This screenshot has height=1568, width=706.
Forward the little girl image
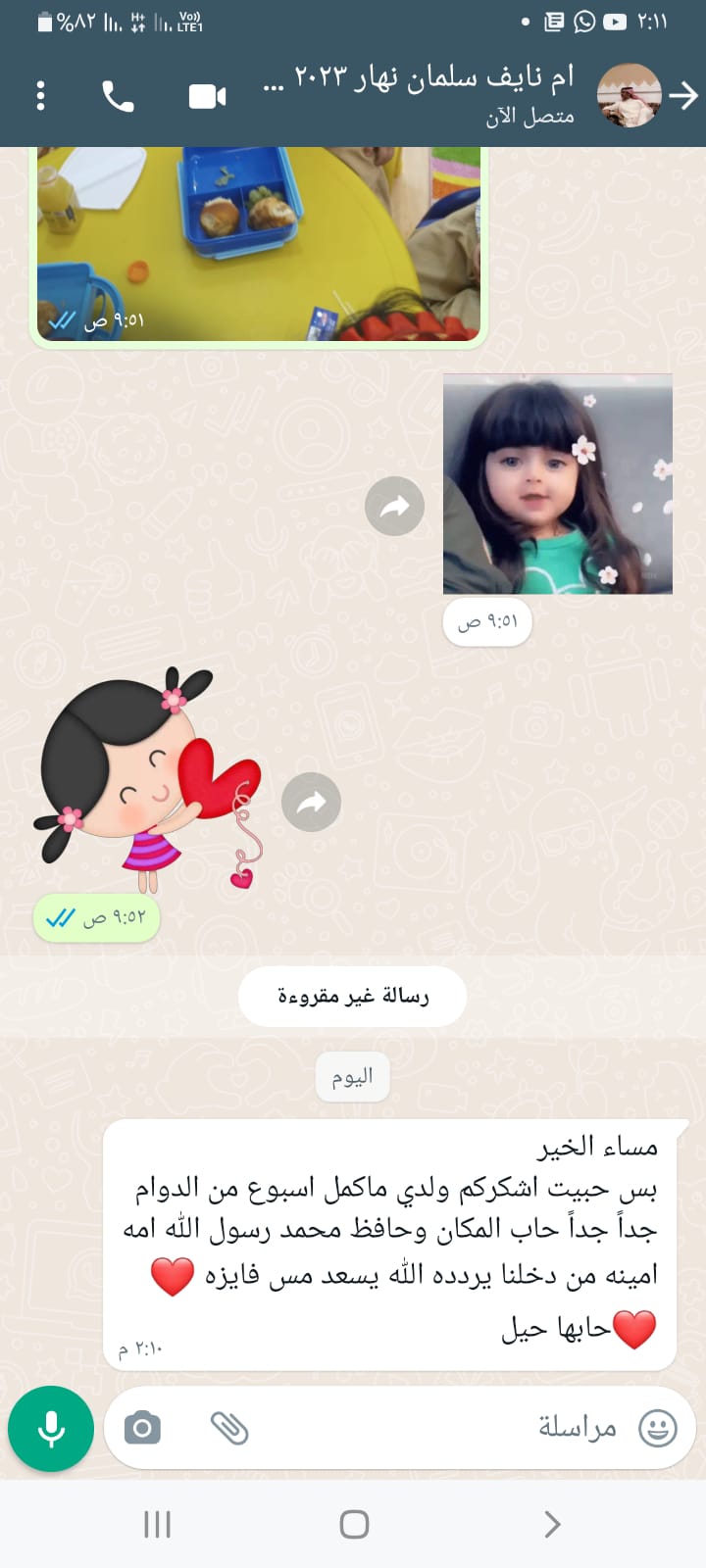[394, 506]
